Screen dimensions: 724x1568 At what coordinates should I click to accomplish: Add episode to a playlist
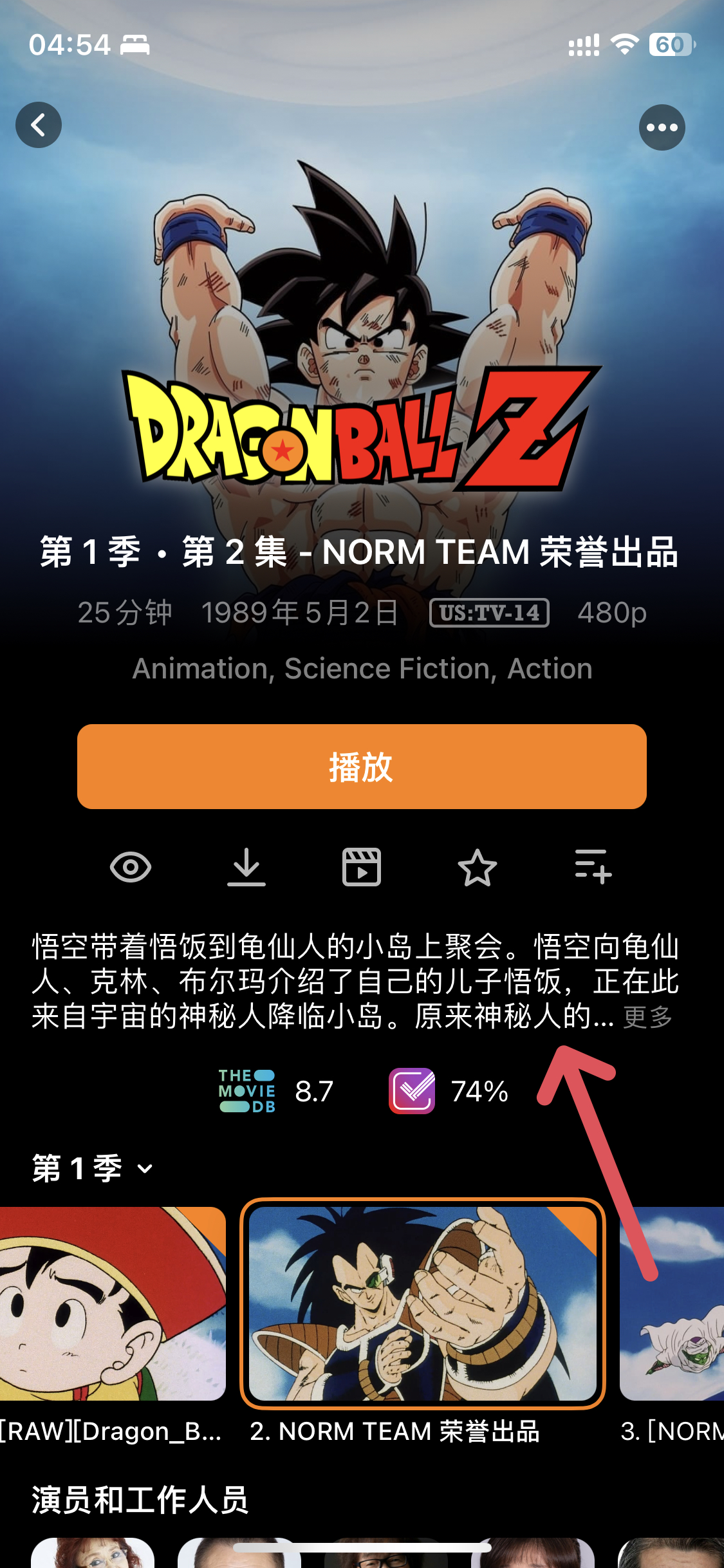(593, 867)
